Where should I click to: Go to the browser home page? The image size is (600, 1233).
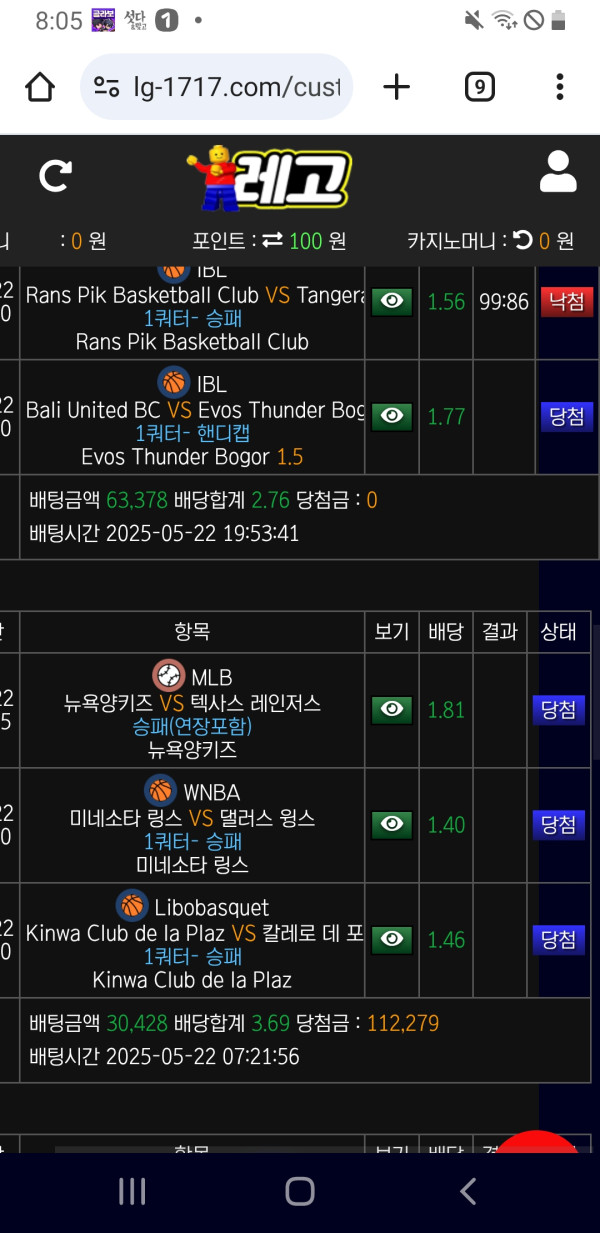40,88
